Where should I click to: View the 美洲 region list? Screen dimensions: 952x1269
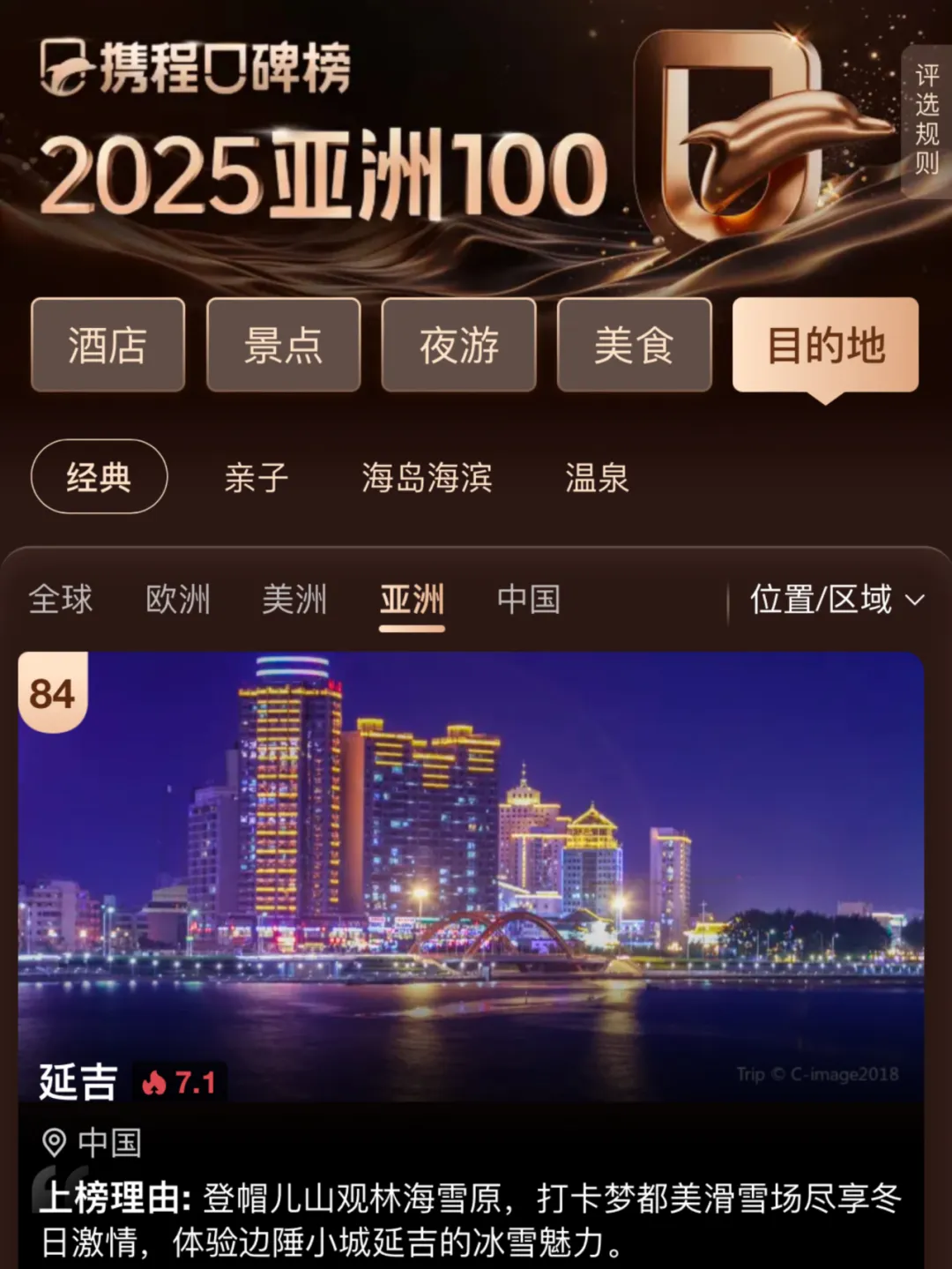294,600
